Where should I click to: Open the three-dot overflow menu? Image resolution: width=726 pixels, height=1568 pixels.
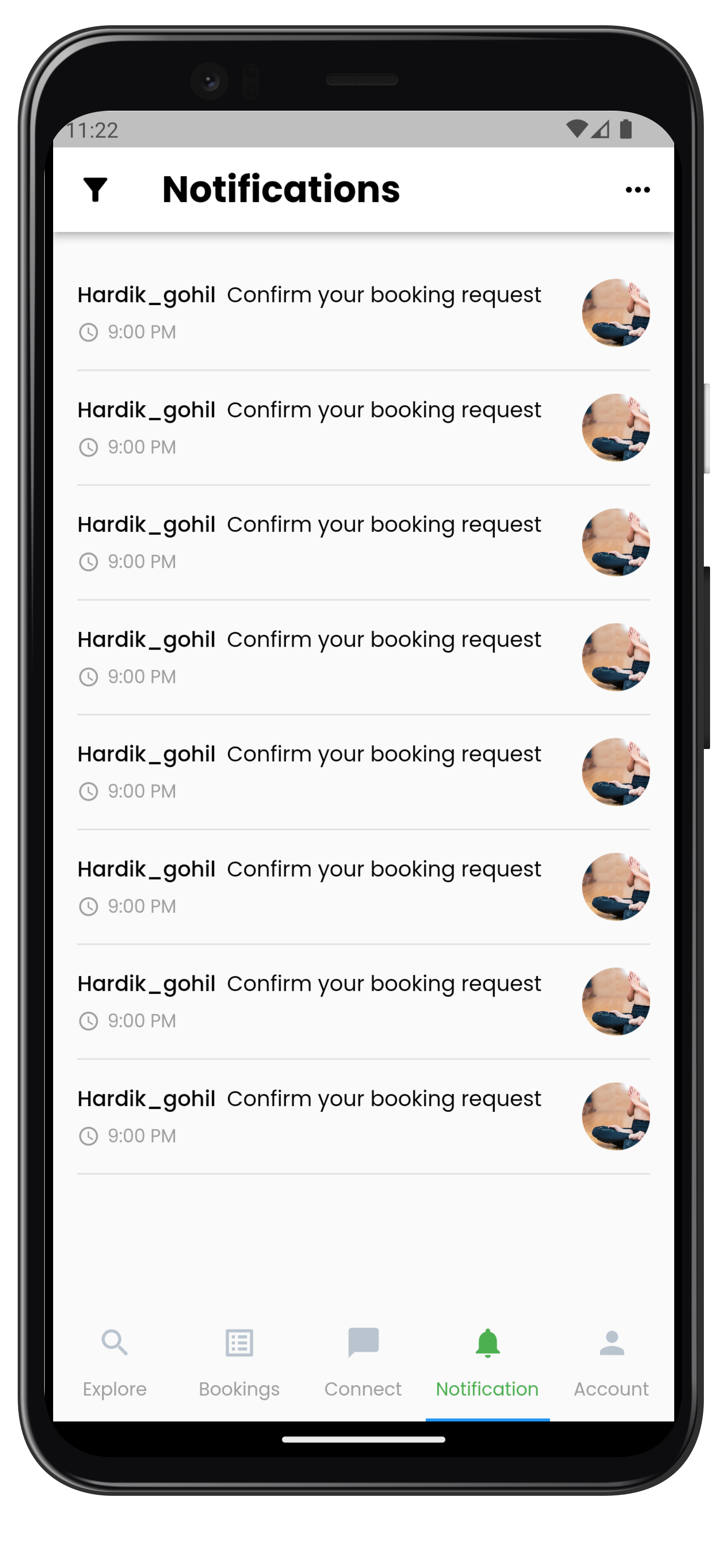pyautogui.click(x=637, y=190)
